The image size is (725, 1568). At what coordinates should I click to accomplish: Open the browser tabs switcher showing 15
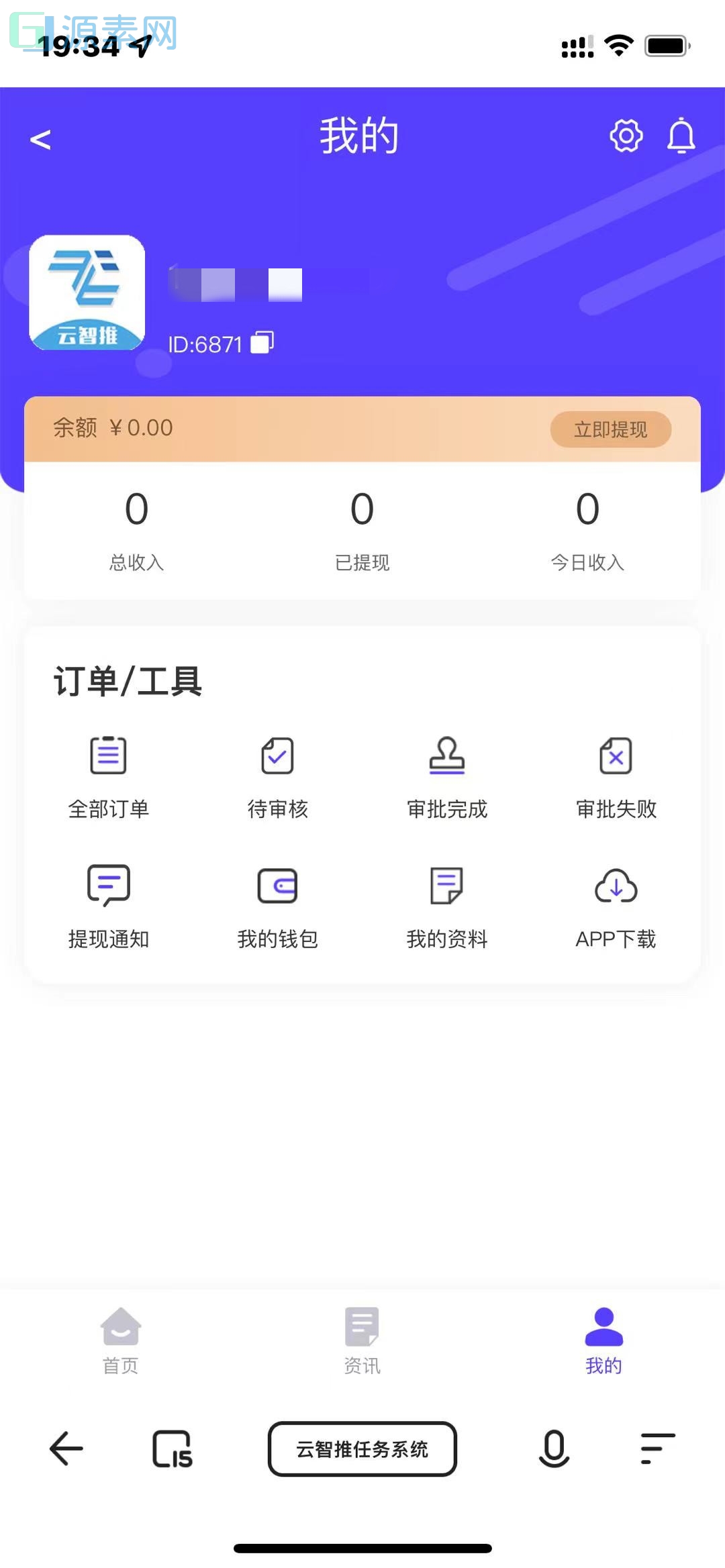pos(173,1449)
